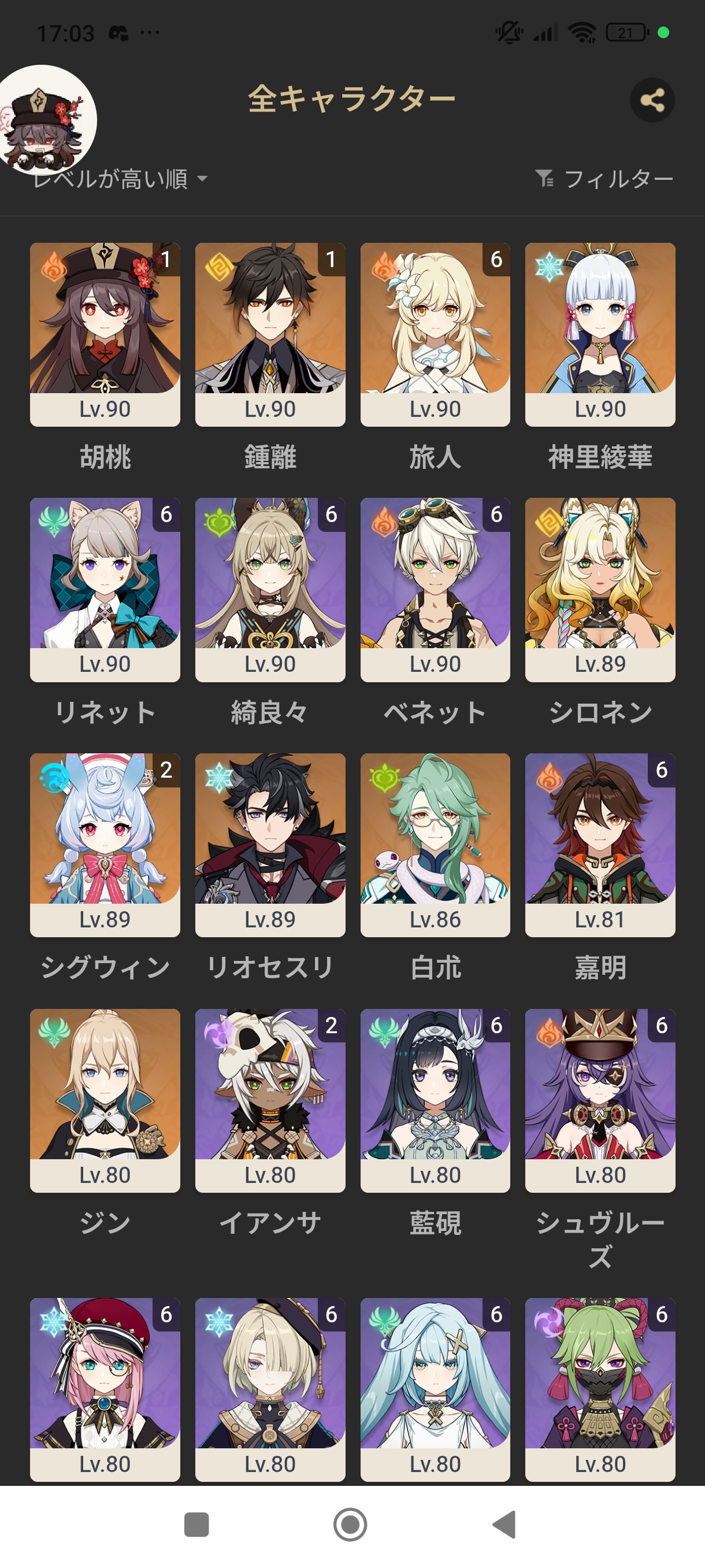View 白朮 character details
This screenshot has width=705, height=1568.
pyautogui.click(x=435, y=844)
